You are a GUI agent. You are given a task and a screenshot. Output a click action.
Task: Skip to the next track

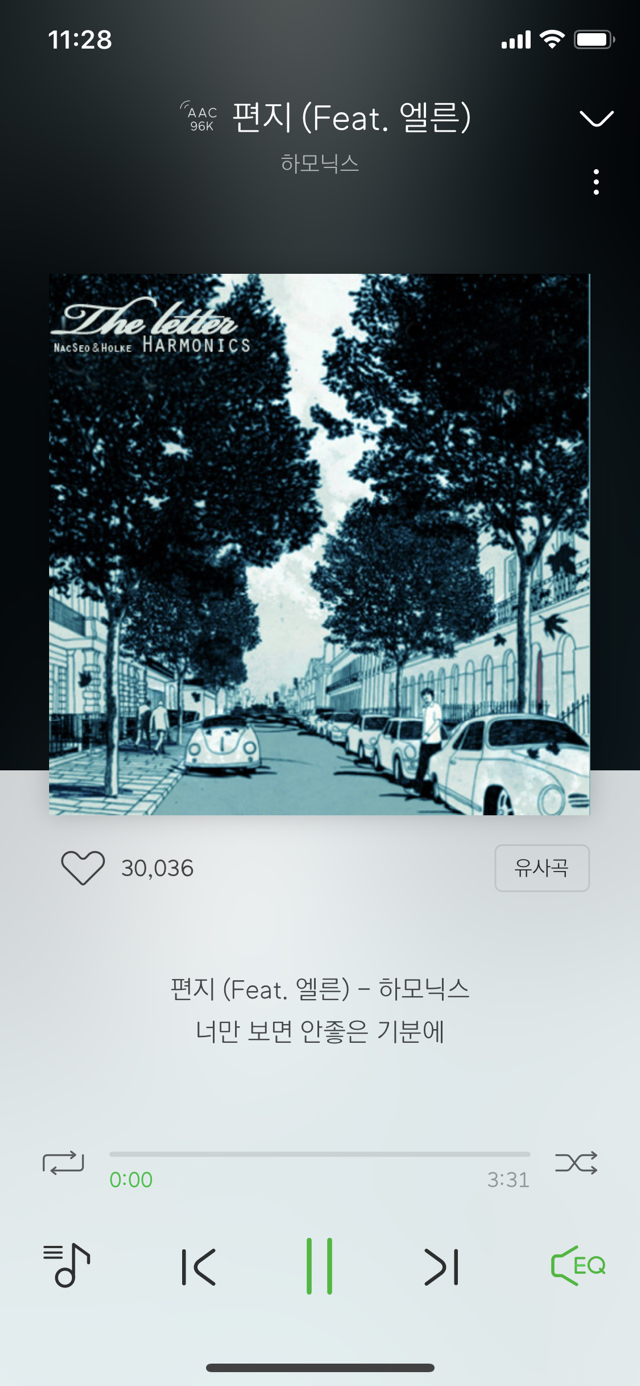point(441,1267)
